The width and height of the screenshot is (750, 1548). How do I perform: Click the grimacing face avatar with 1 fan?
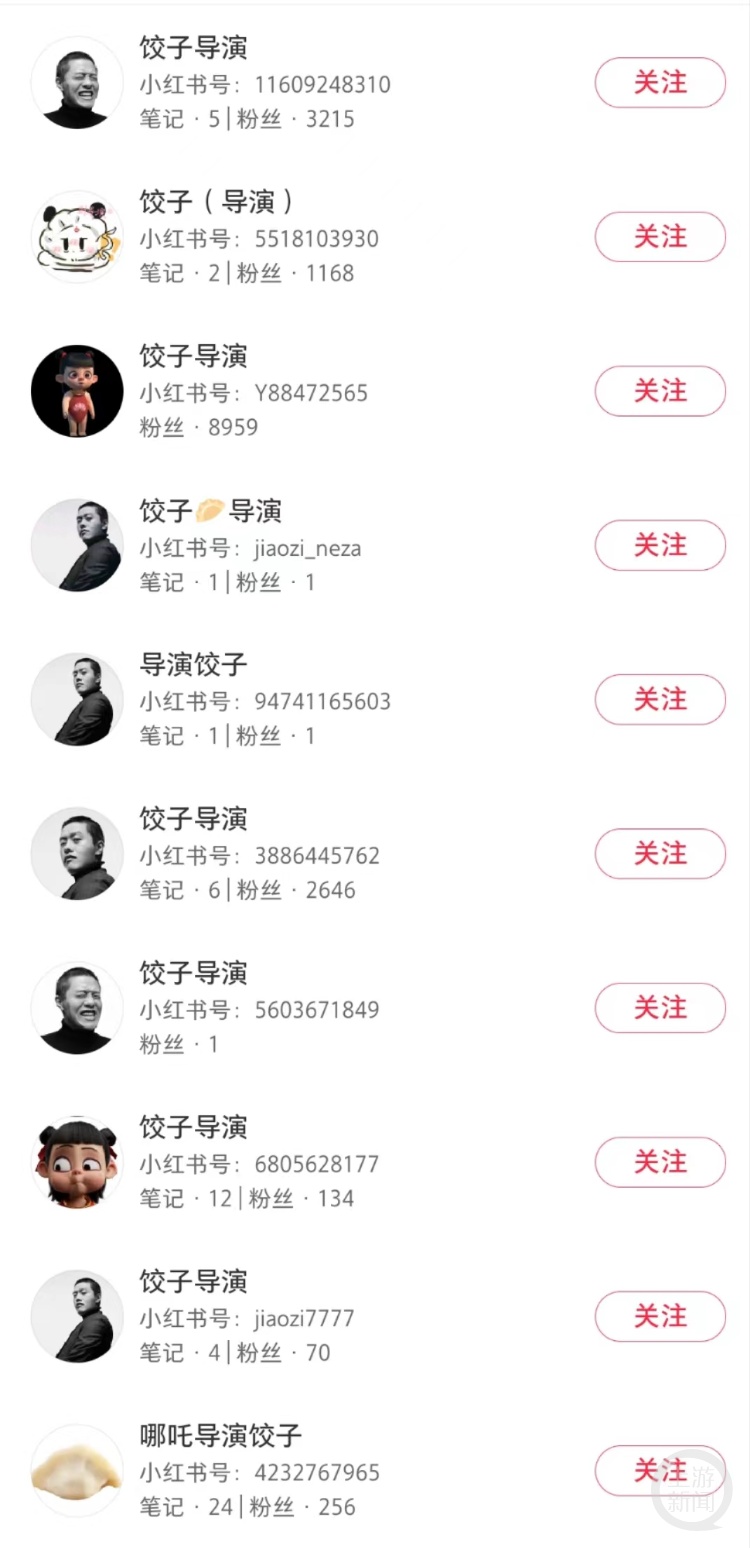point(77,1008)
